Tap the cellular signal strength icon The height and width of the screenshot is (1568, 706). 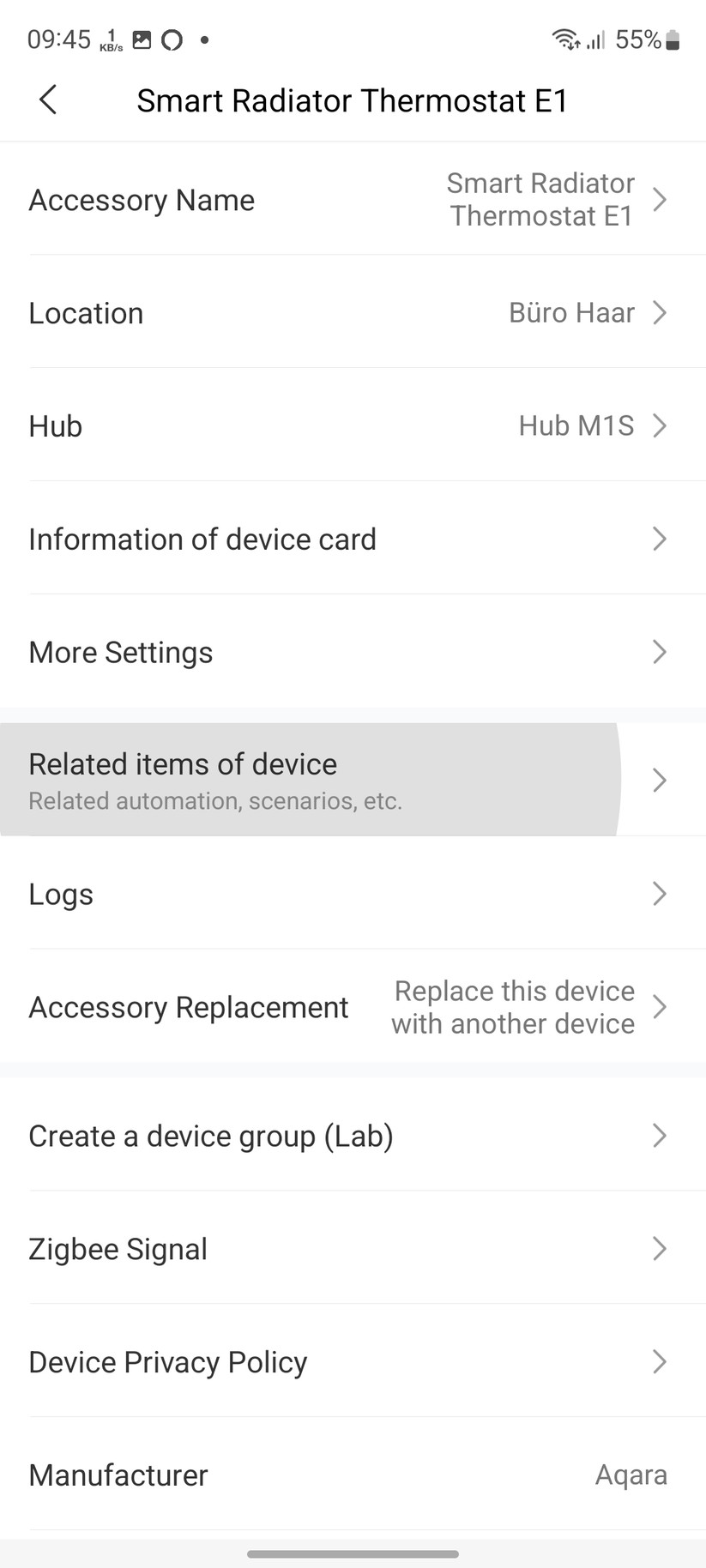tap(594, 39)
